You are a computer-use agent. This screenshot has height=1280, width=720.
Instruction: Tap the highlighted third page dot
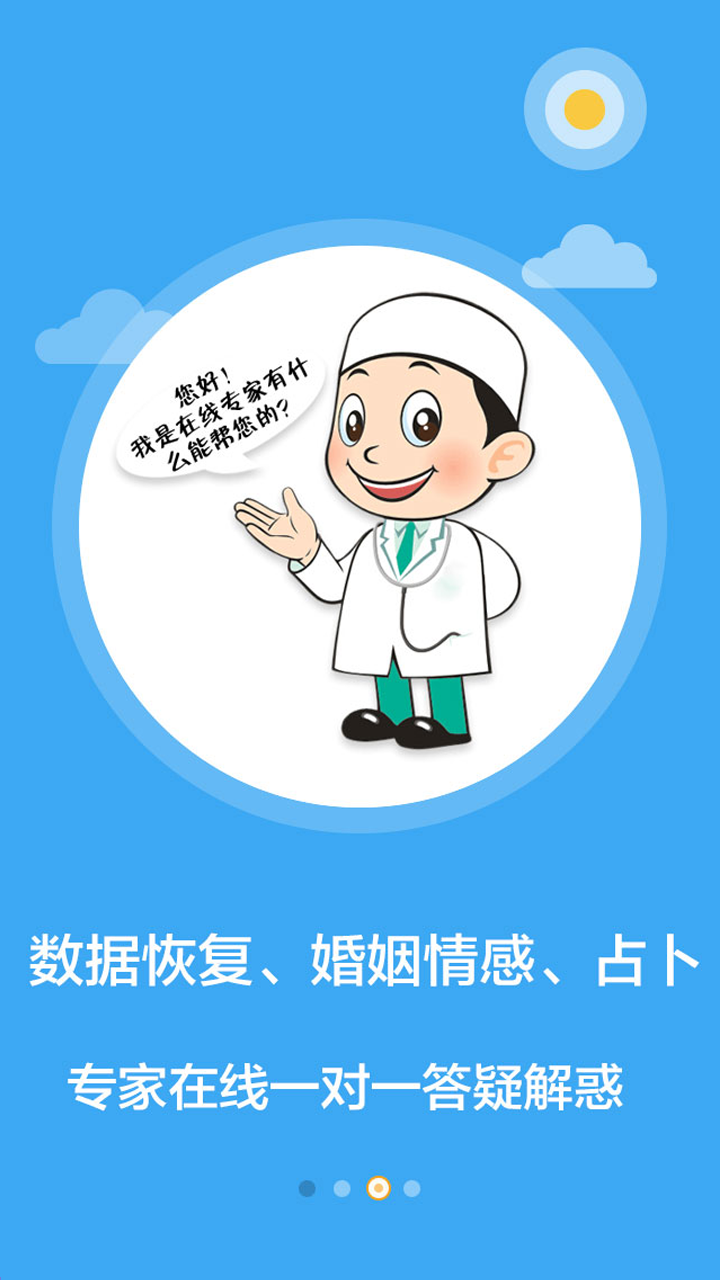tap(378, 1188)
